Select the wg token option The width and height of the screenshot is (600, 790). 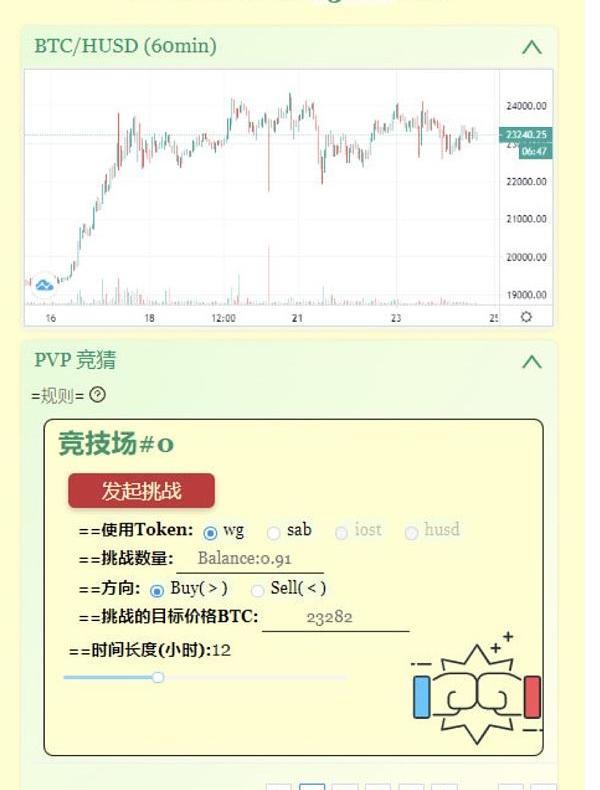[x=210, y=532]
